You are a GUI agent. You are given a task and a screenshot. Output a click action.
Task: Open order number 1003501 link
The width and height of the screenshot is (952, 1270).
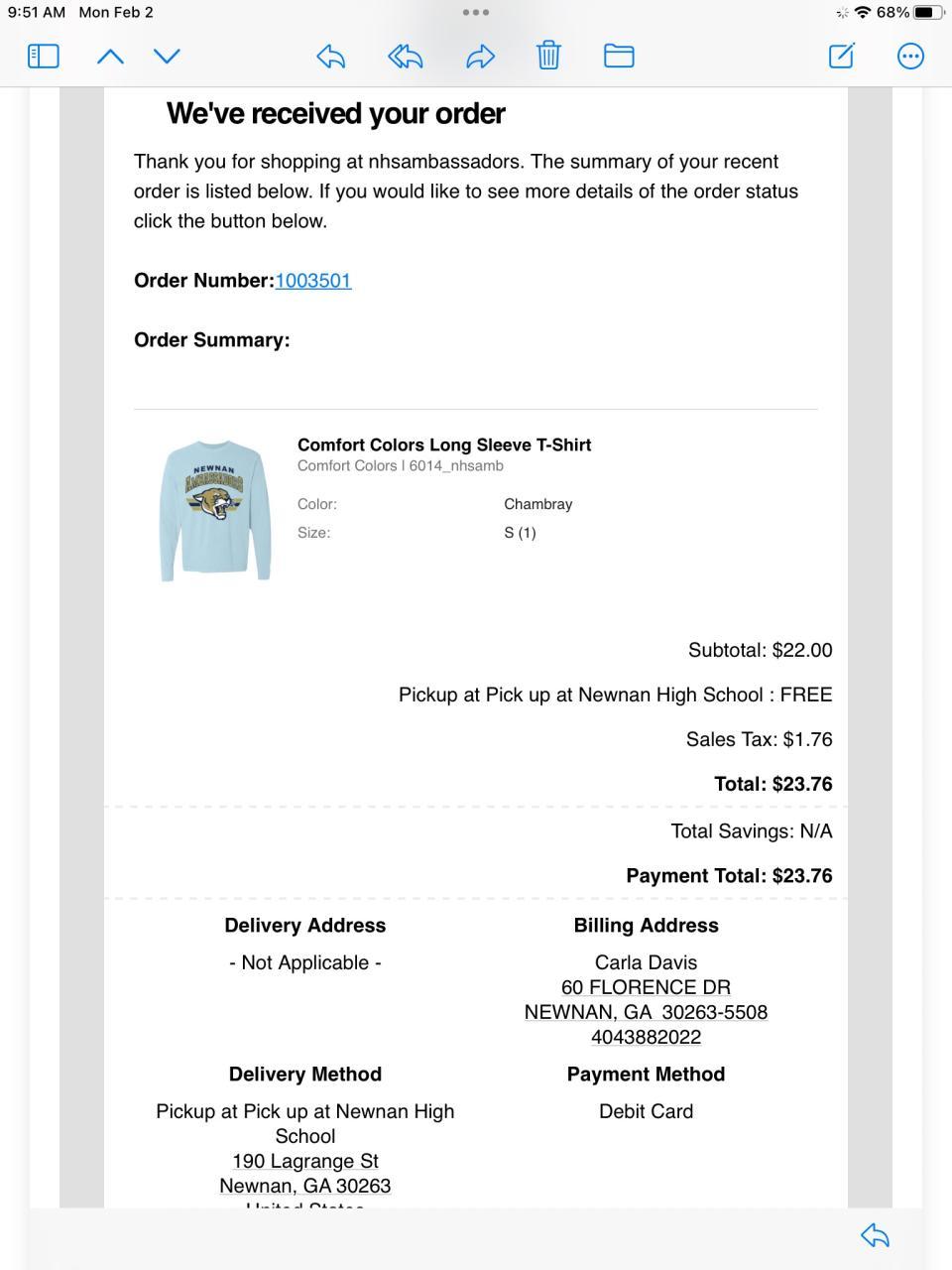click(x=313, y=281)
